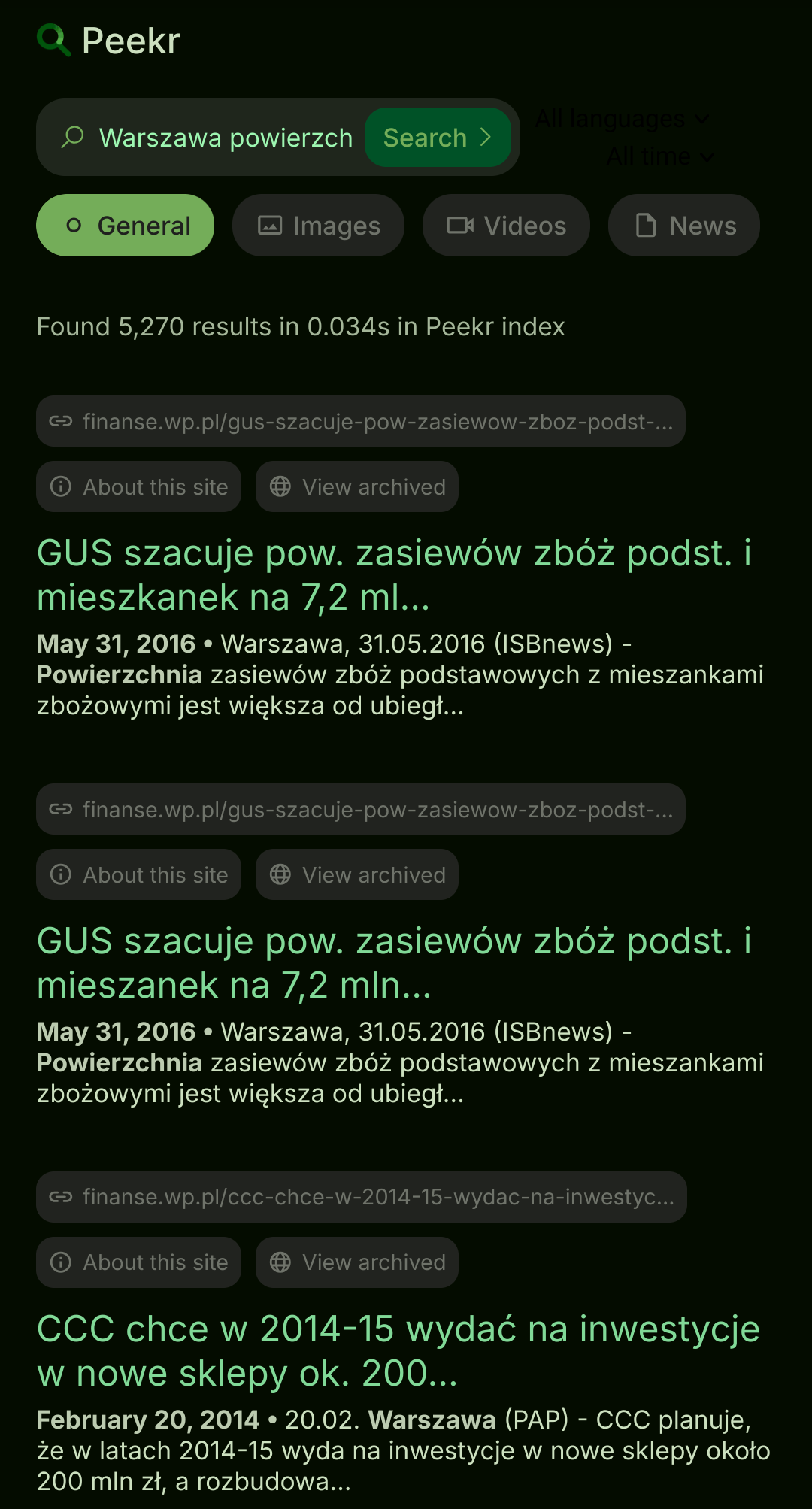Tap the Search button
Viewport: 812px width, 1509px height.
[438, 138]
